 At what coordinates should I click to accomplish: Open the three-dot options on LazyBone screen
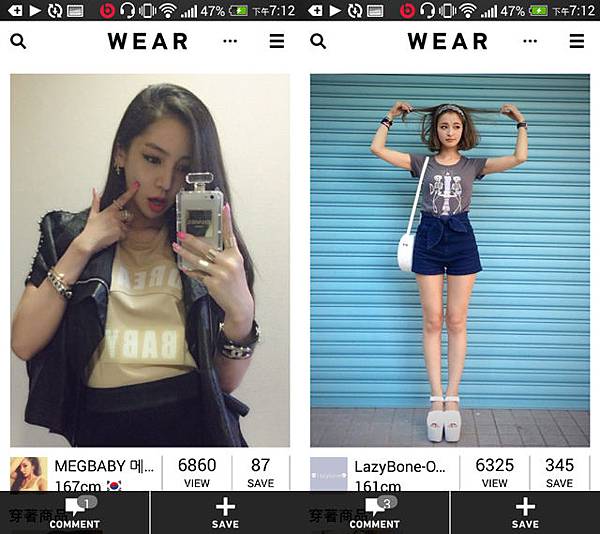tap(530, 41)
